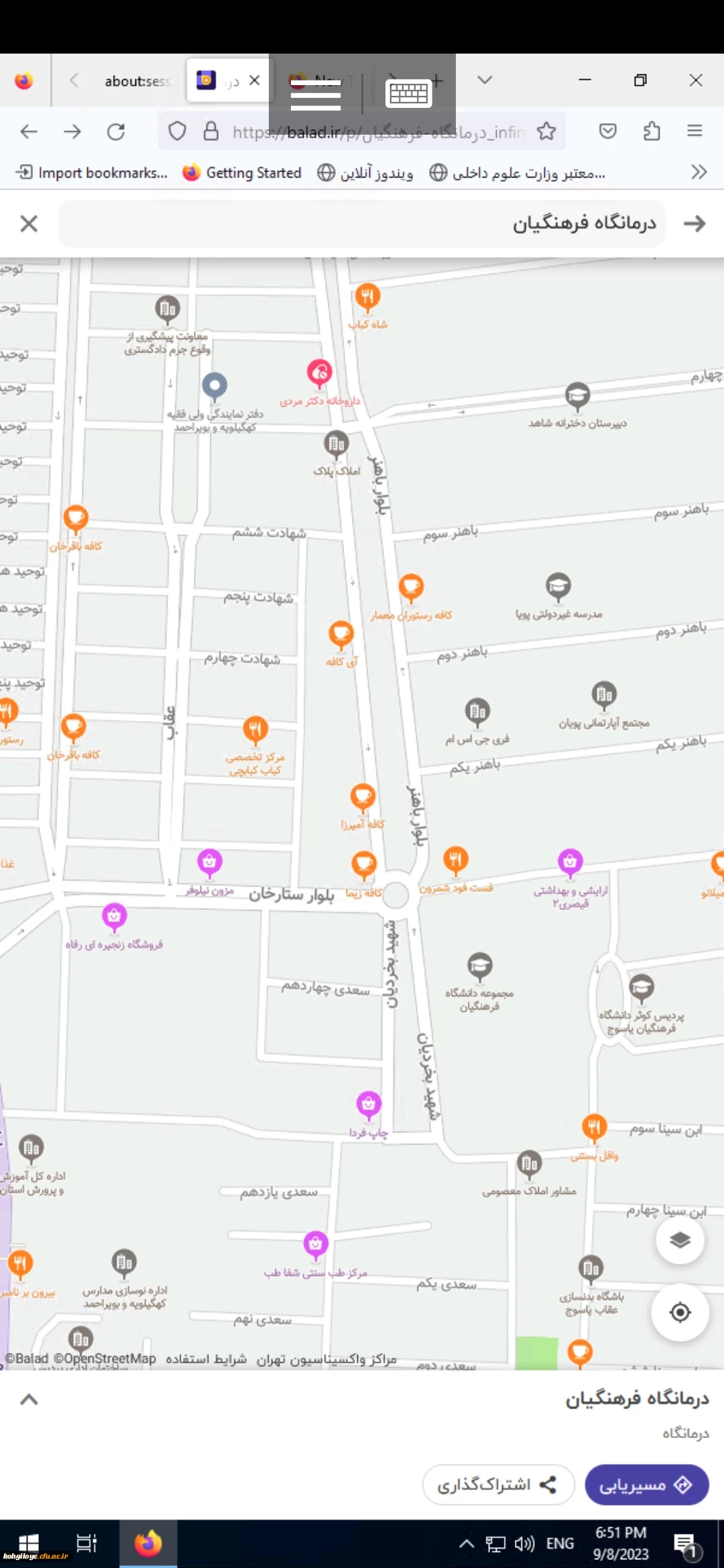Viewport: 724px width, 1568px height.
Task: Expand the place details panel chevron
Action: (29, 1399)
